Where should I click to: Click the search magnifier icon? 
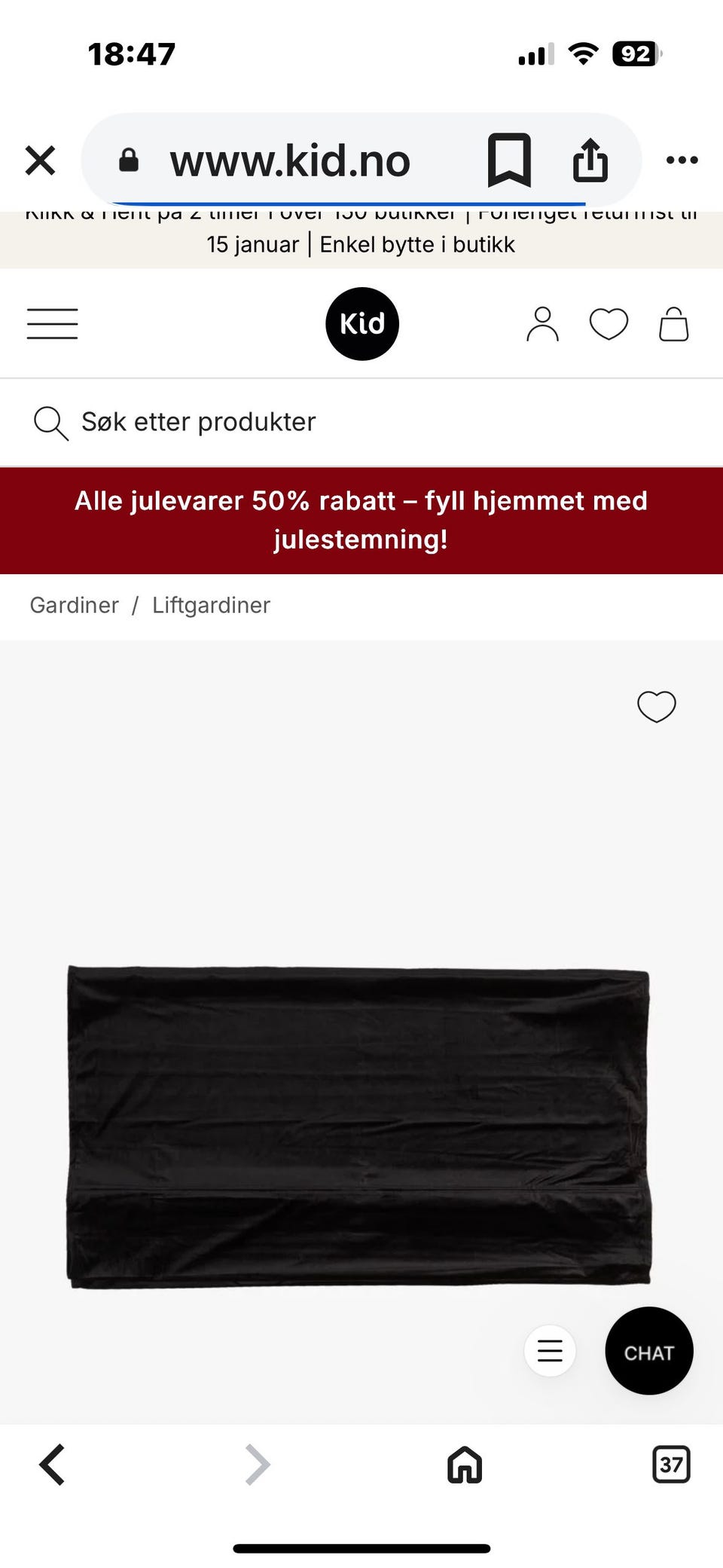tap(50, 422)
